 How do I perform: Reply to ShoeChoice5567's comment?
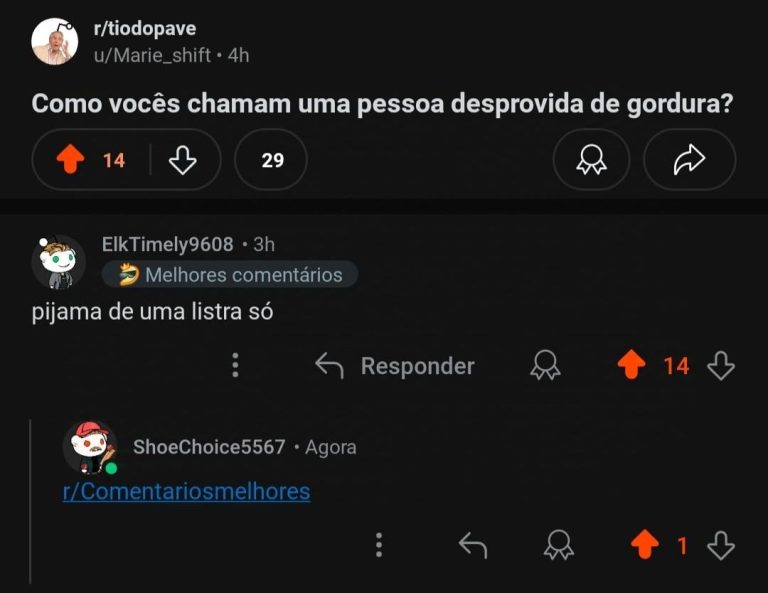pyautogui.click(x=472, y=545)
